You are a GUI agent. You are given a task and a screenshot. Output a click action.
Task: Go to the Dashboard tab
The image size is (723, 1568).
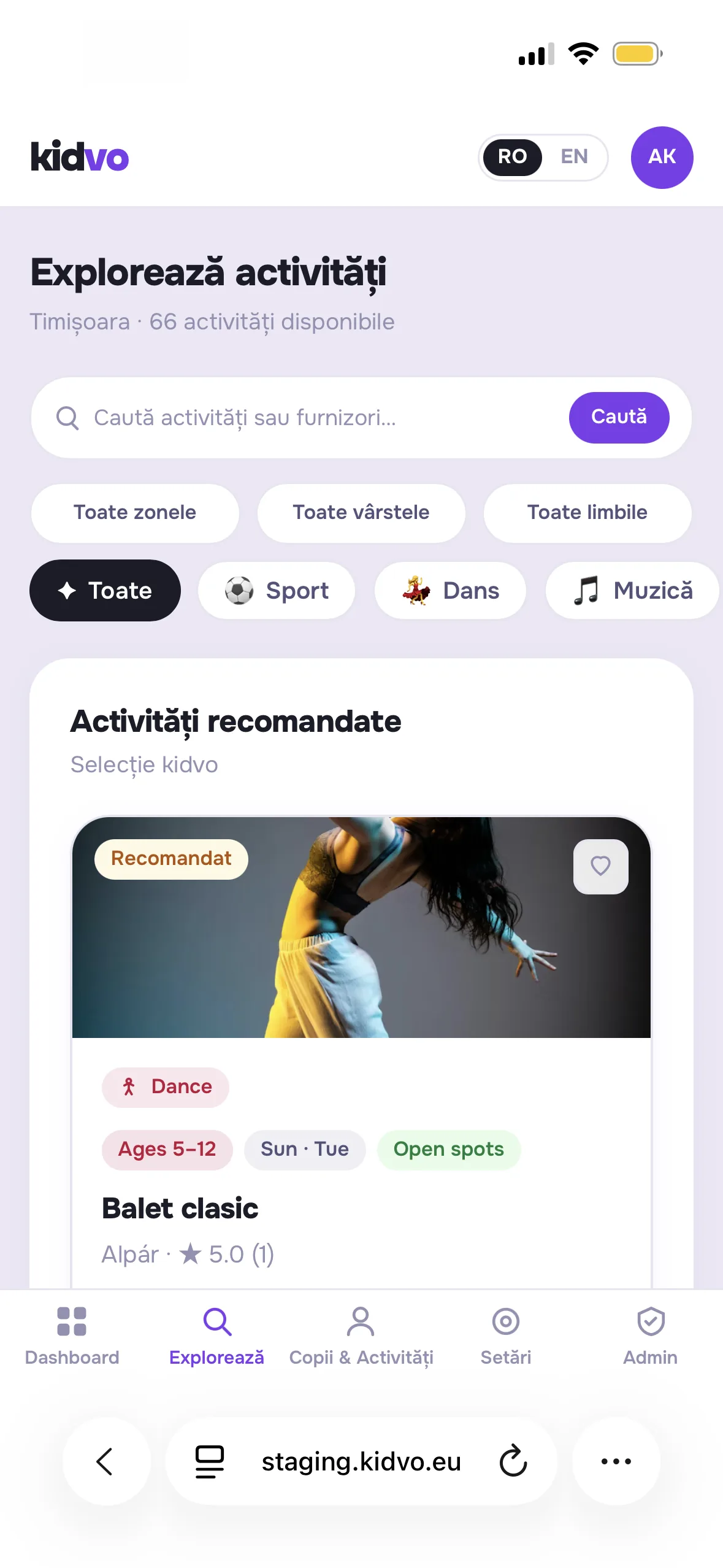coord(72,1334)
